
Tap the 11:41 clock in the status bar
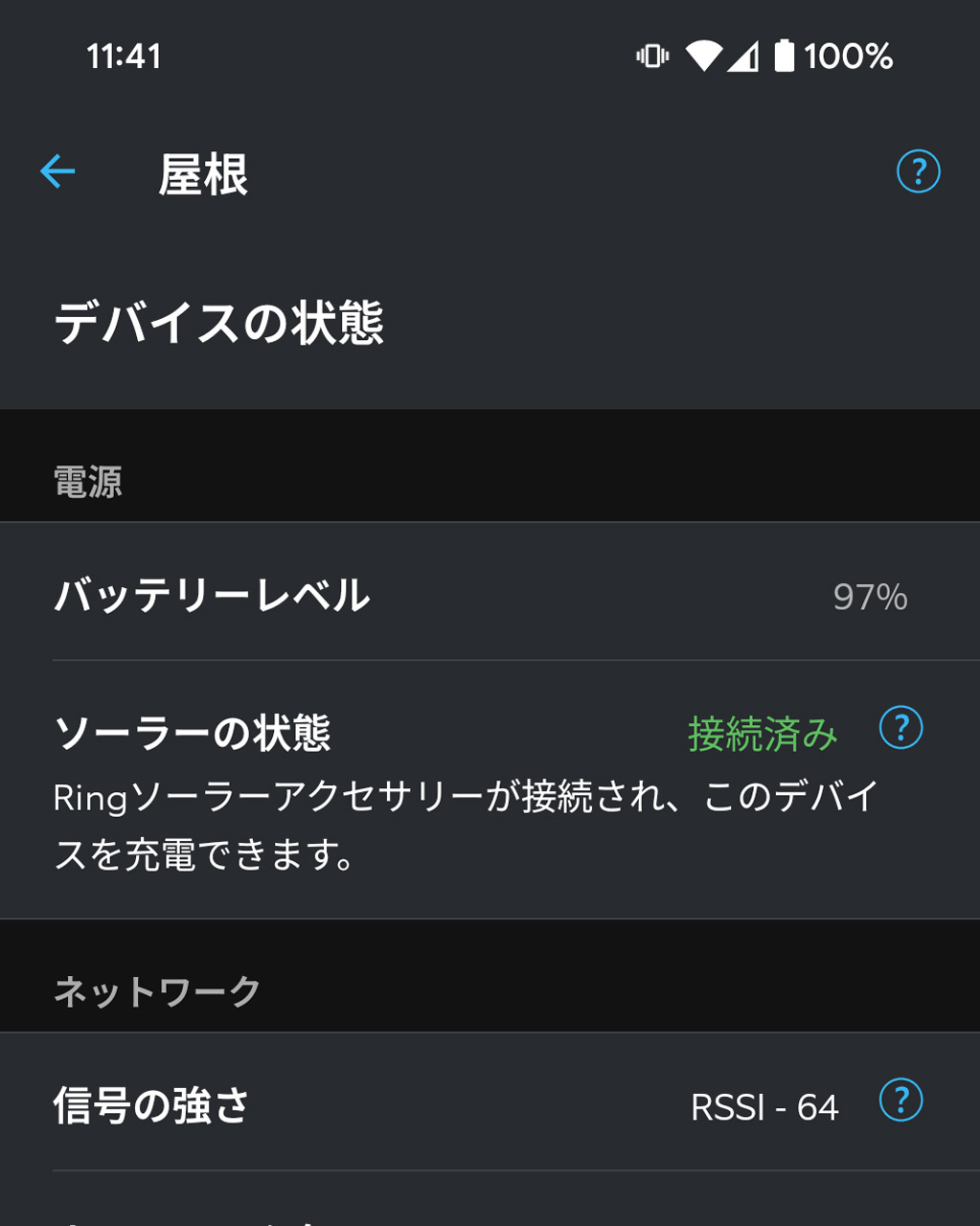click(125, 57)
